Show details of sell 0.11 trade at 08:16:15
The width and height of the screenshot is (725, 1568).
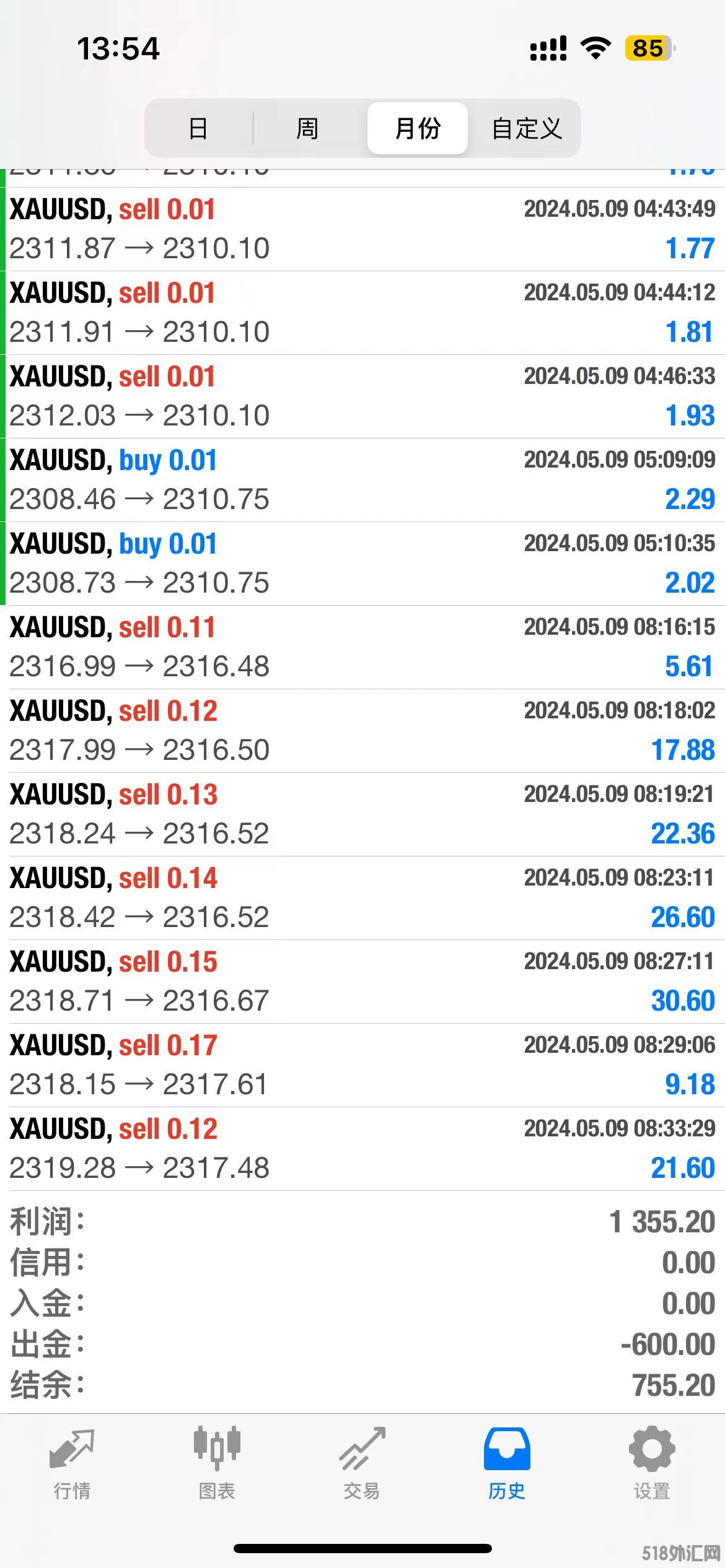click(x=362, y=647)
